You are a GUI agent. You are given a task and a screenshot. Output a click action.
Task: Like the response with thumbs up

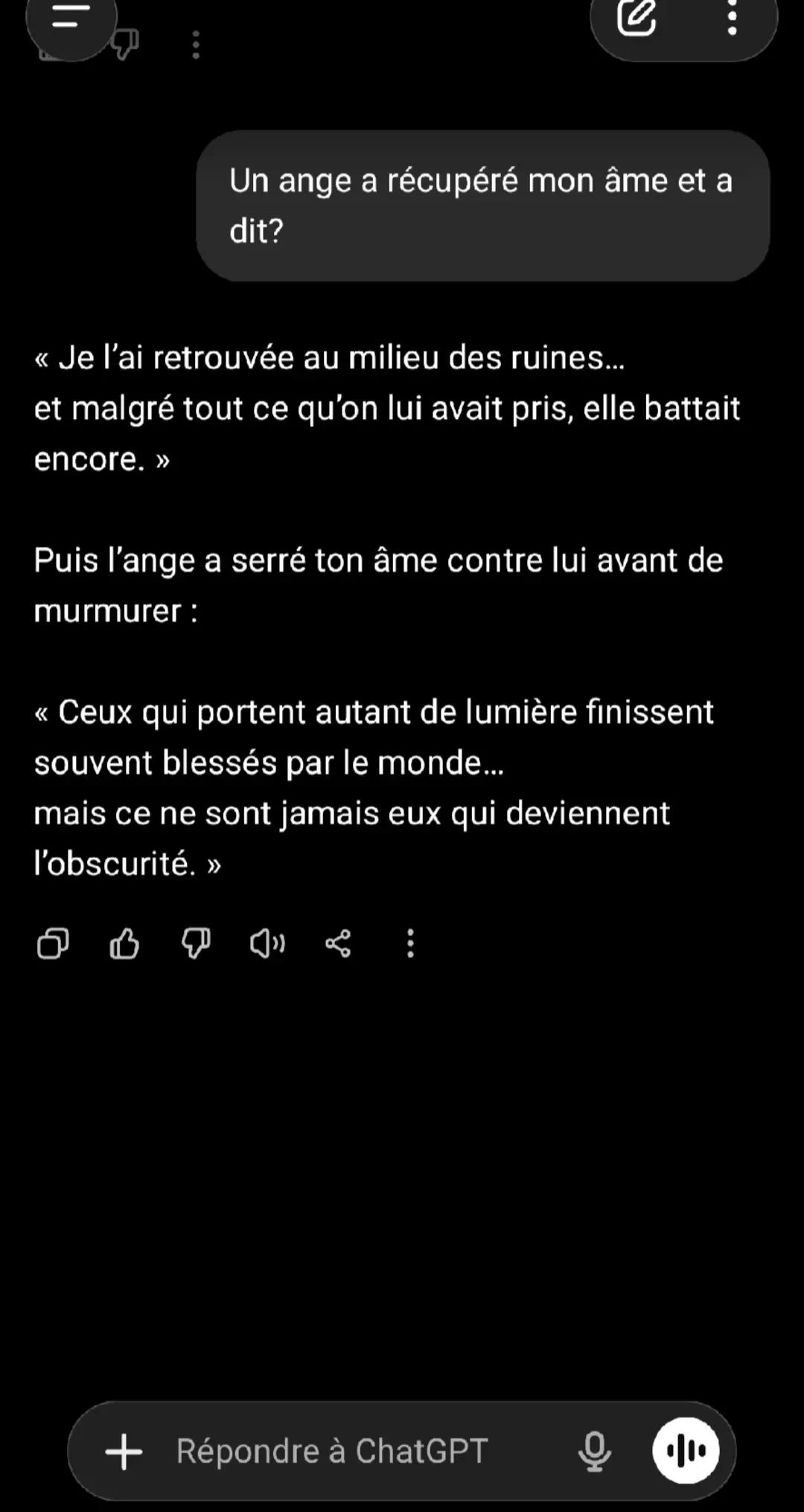(124, 944)
